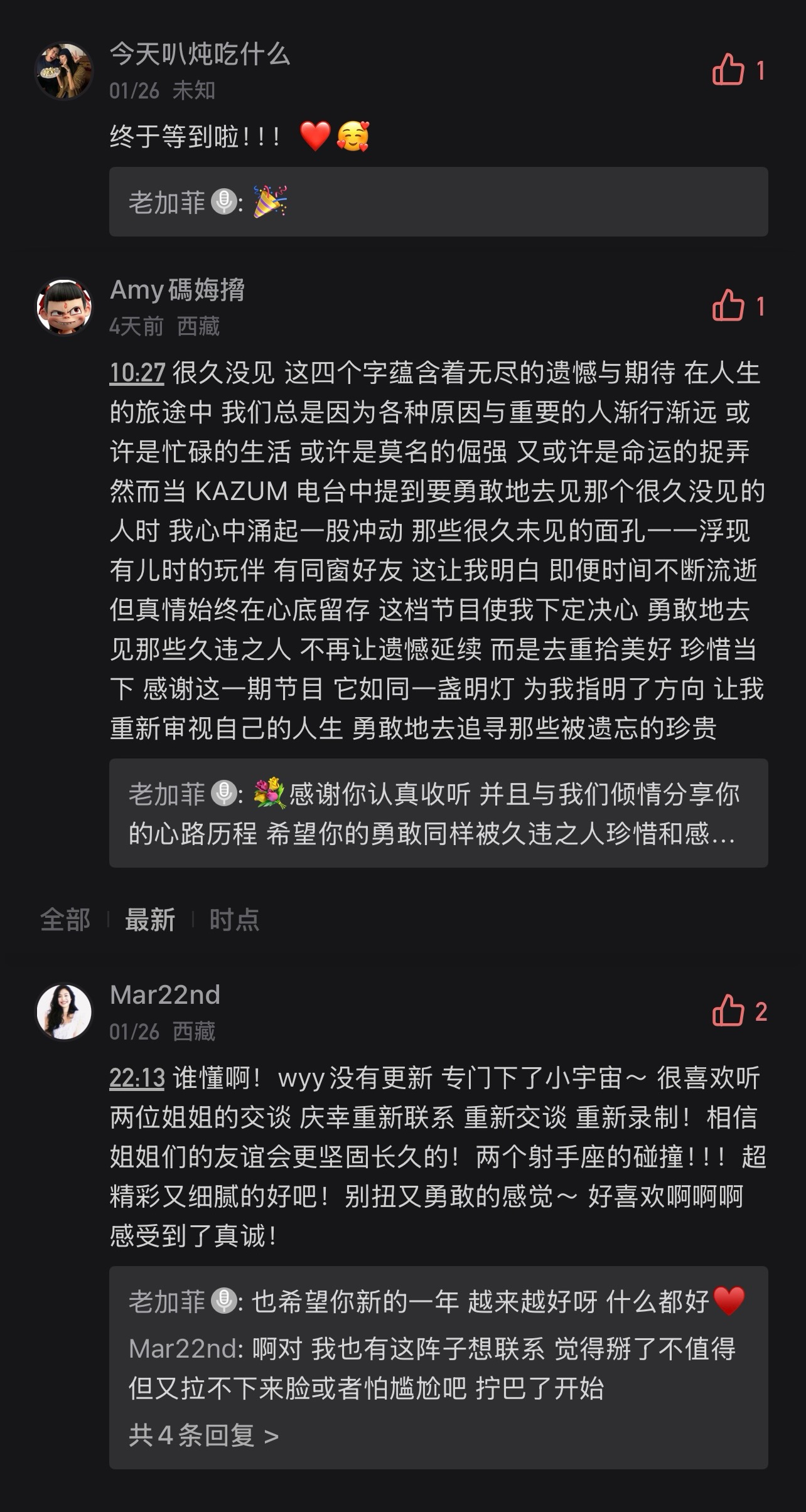Viewport: 806px width, 1512px height.
Task: Open 今天叭炖吃什么's profile avatar
Action: tap(64, 70)
